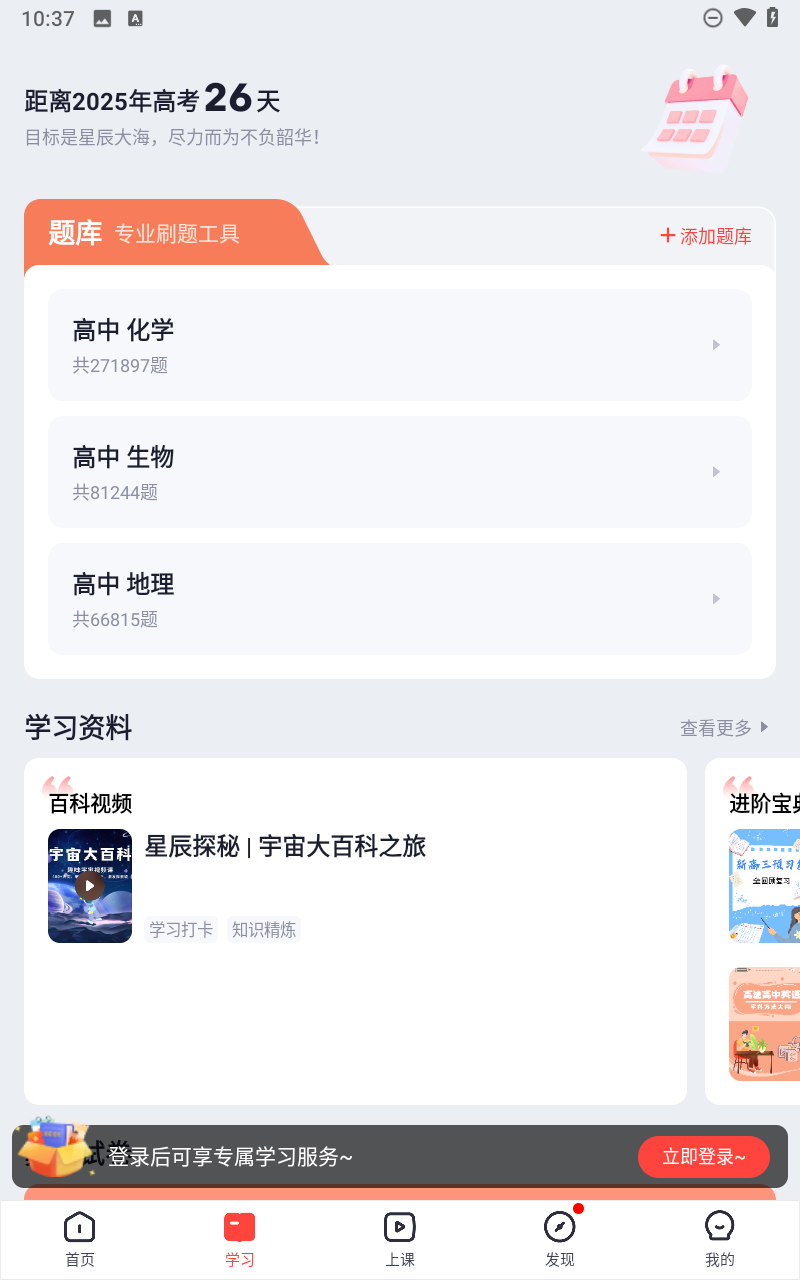
Task: Tap 添加题库 to add a question bank
Action: 706,236
